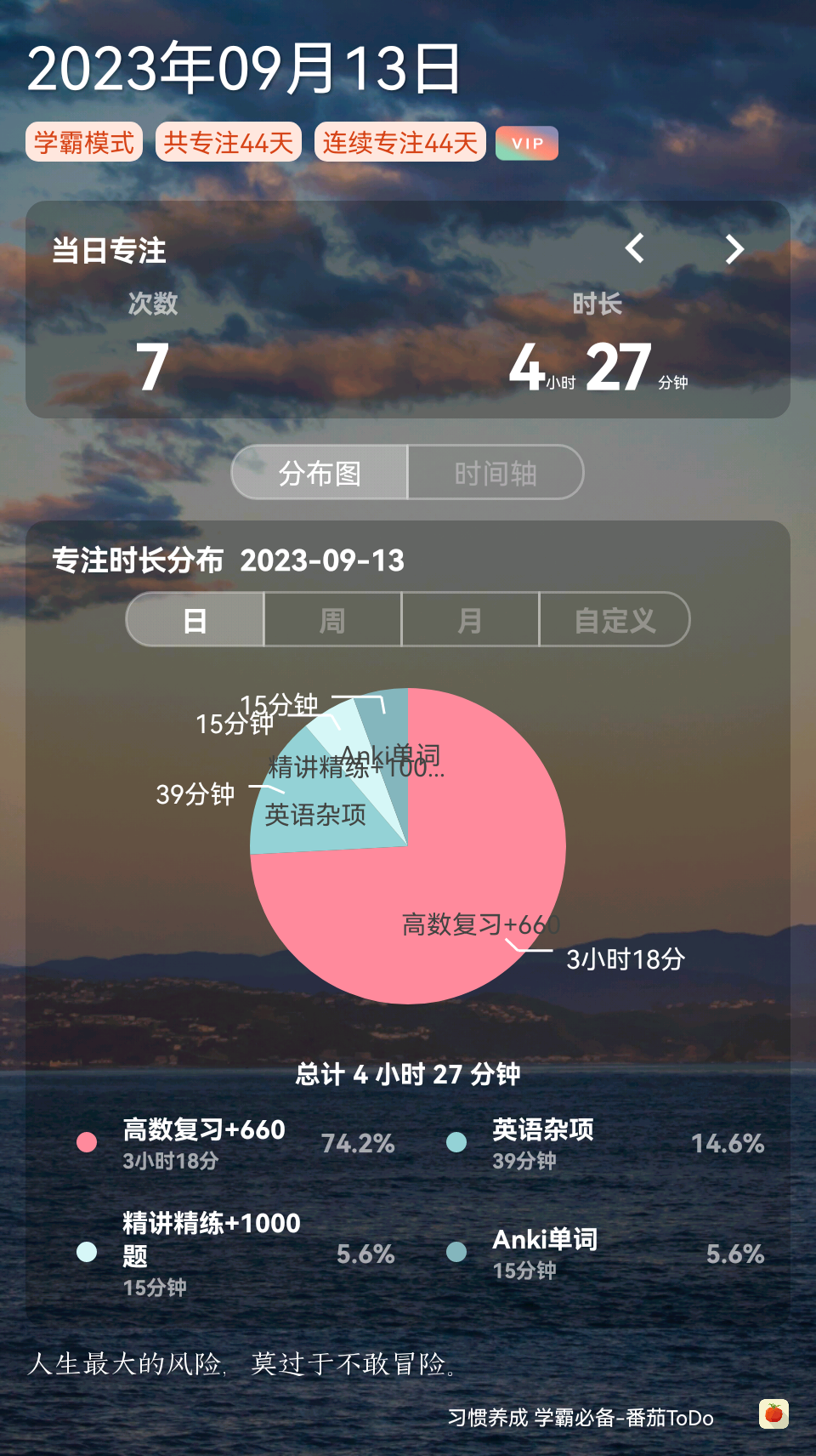Switch to the 时间轴 view
Viewport: 816px width, 1456px height.
[x=496, y=473]
